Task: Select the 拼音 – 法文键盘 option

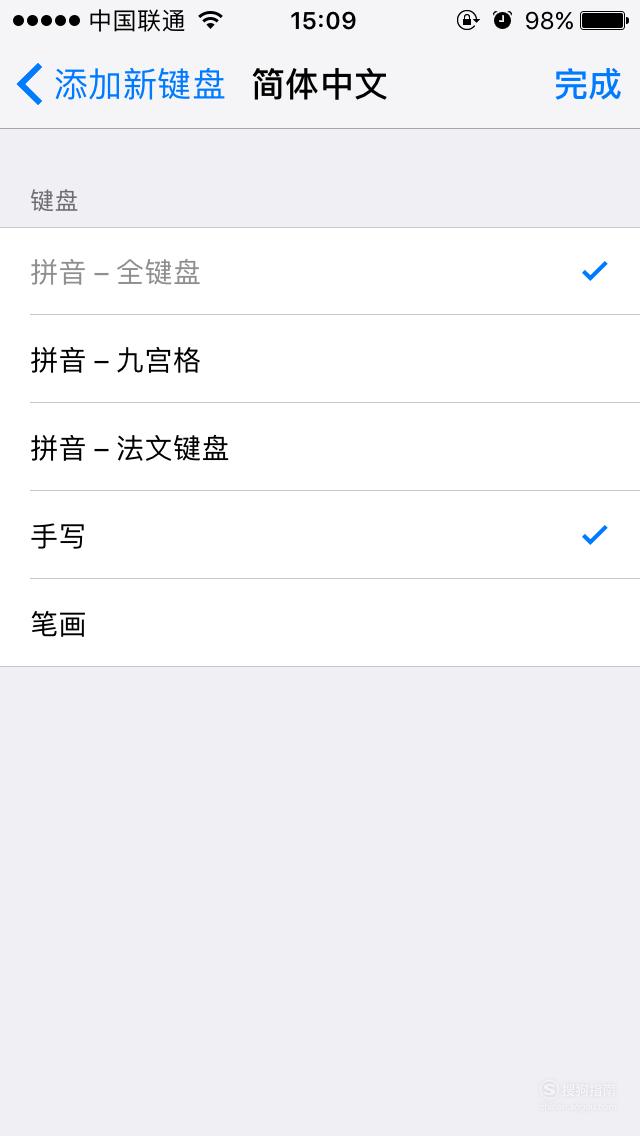Action: pos(320,447)
